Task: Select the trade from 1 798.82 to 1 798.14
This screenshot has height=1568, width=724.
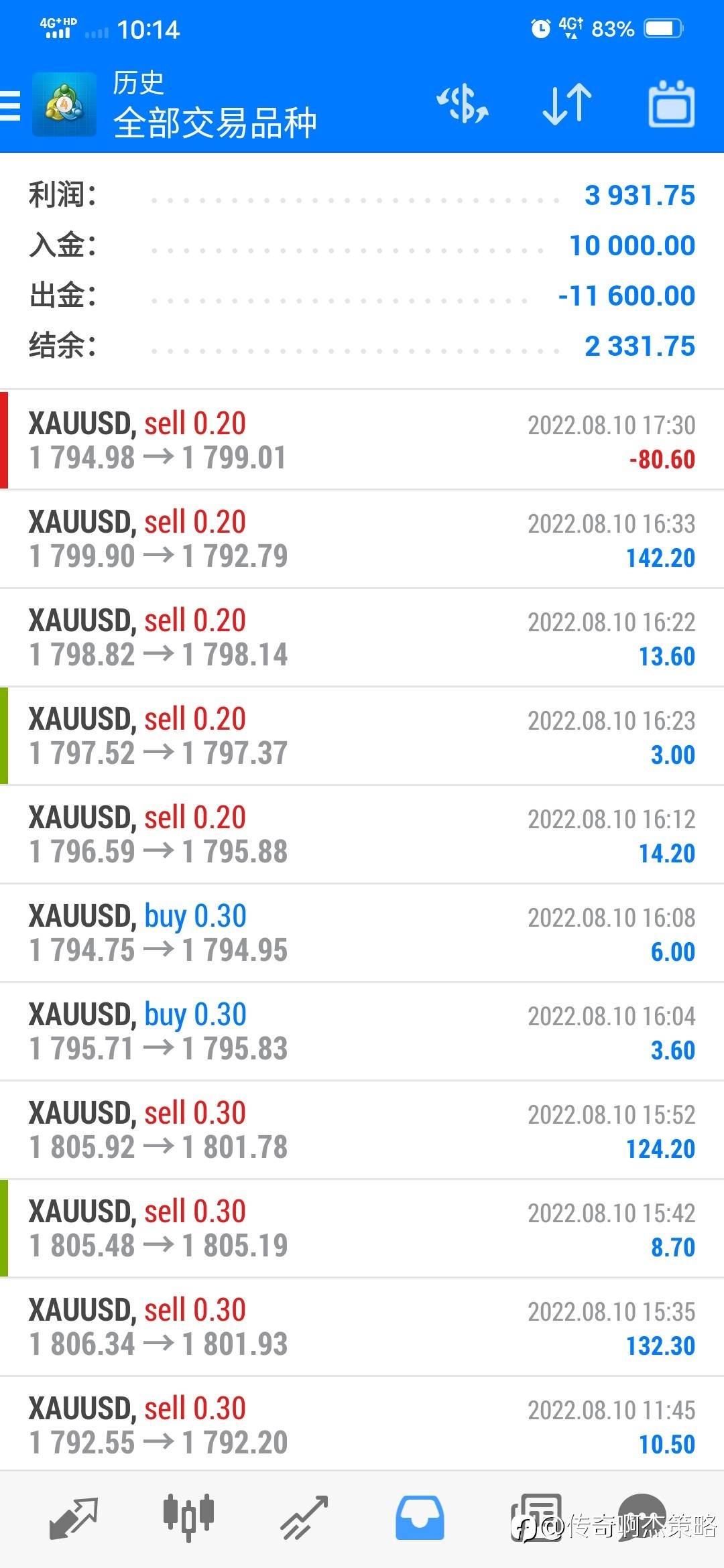Action: (362, 637)
